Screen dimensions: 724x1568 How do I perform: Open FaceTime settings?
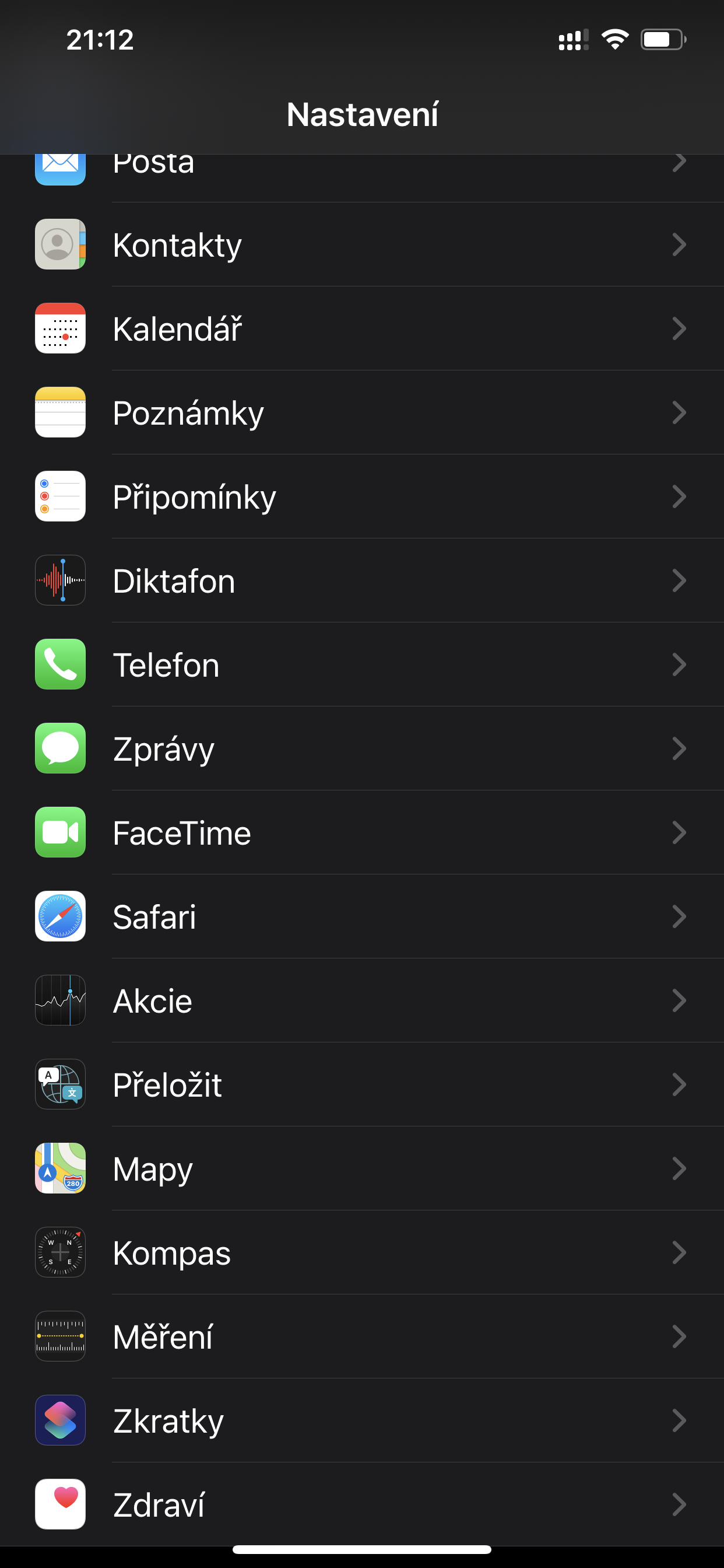[362, 832]
